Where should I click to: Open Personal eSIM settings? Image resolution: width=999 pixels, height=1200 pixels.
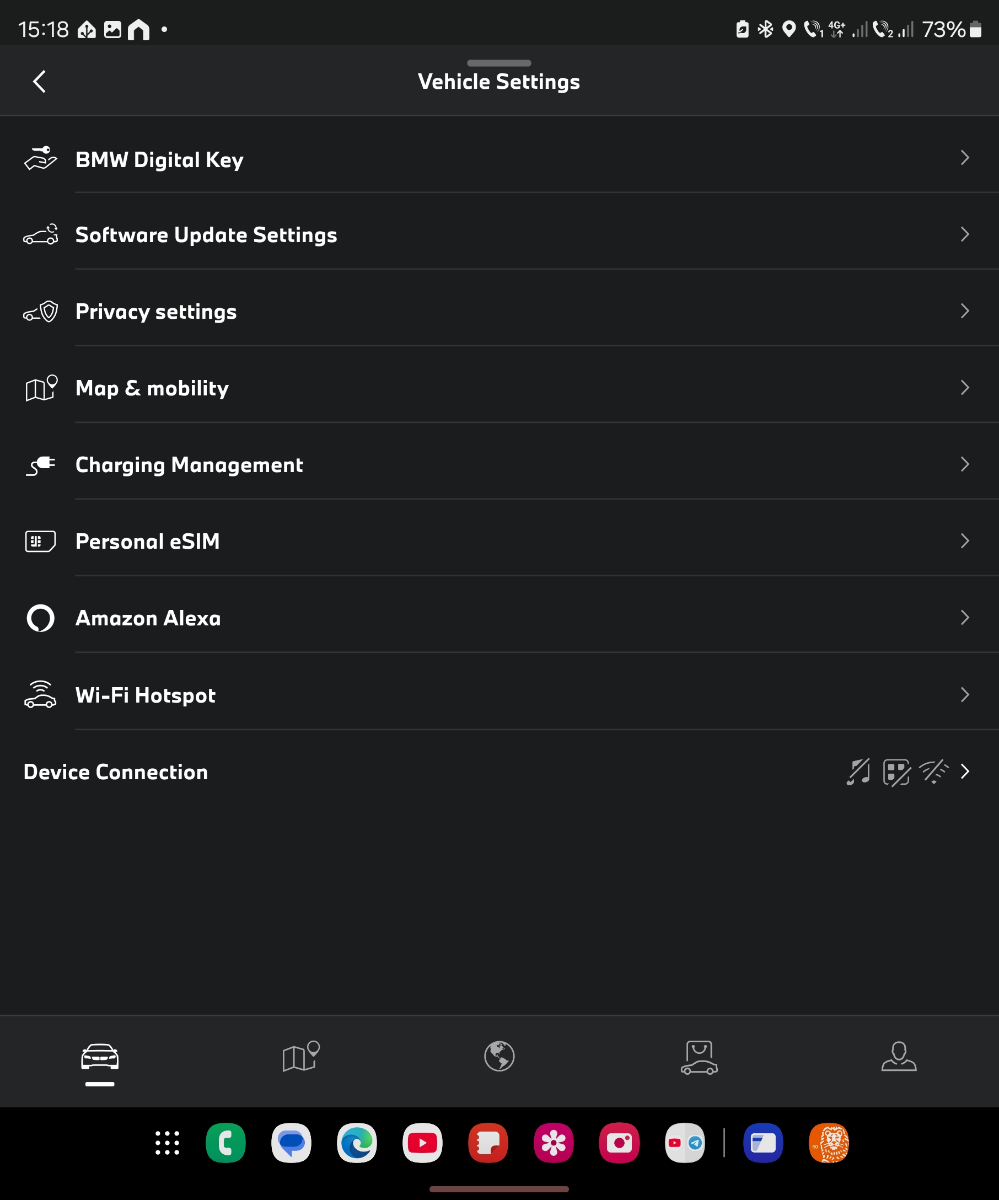[x=499, y=542]
